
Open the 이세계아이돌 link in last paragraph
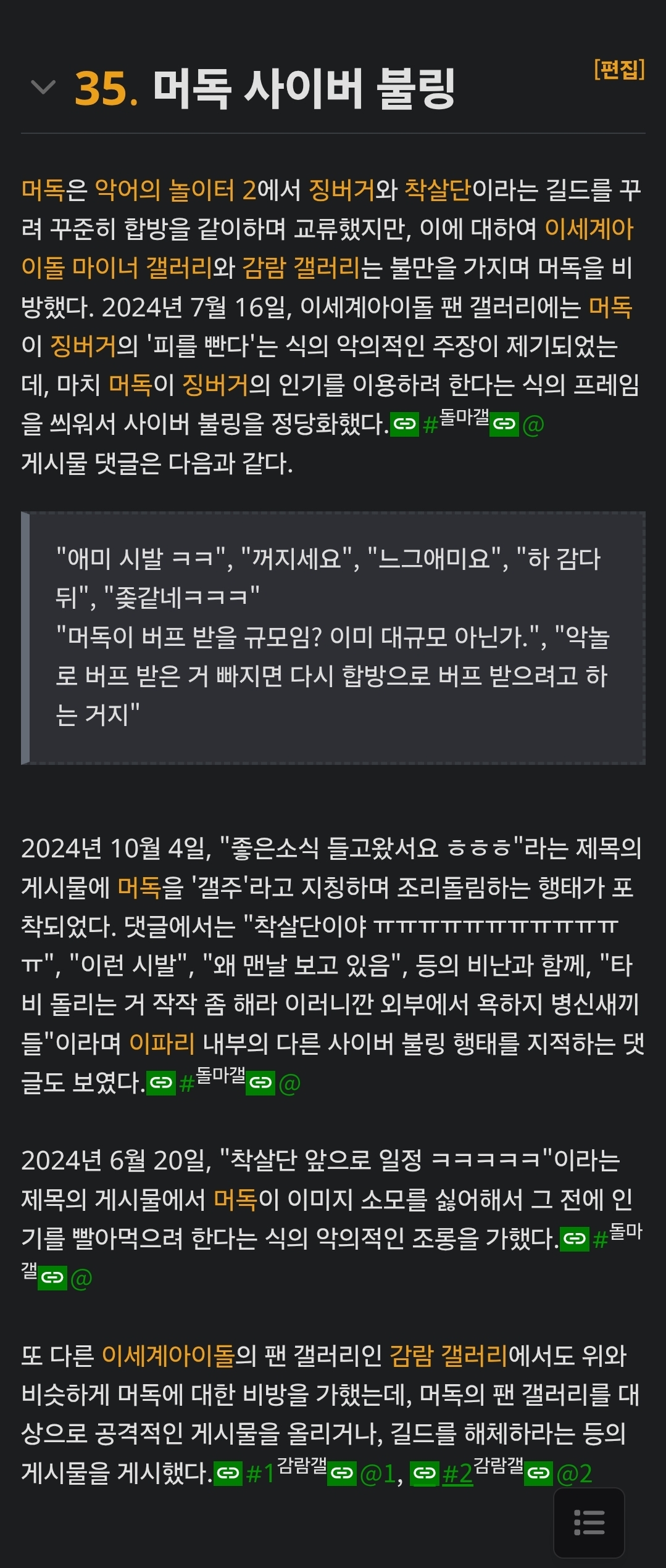click(x=168, y=1356)
